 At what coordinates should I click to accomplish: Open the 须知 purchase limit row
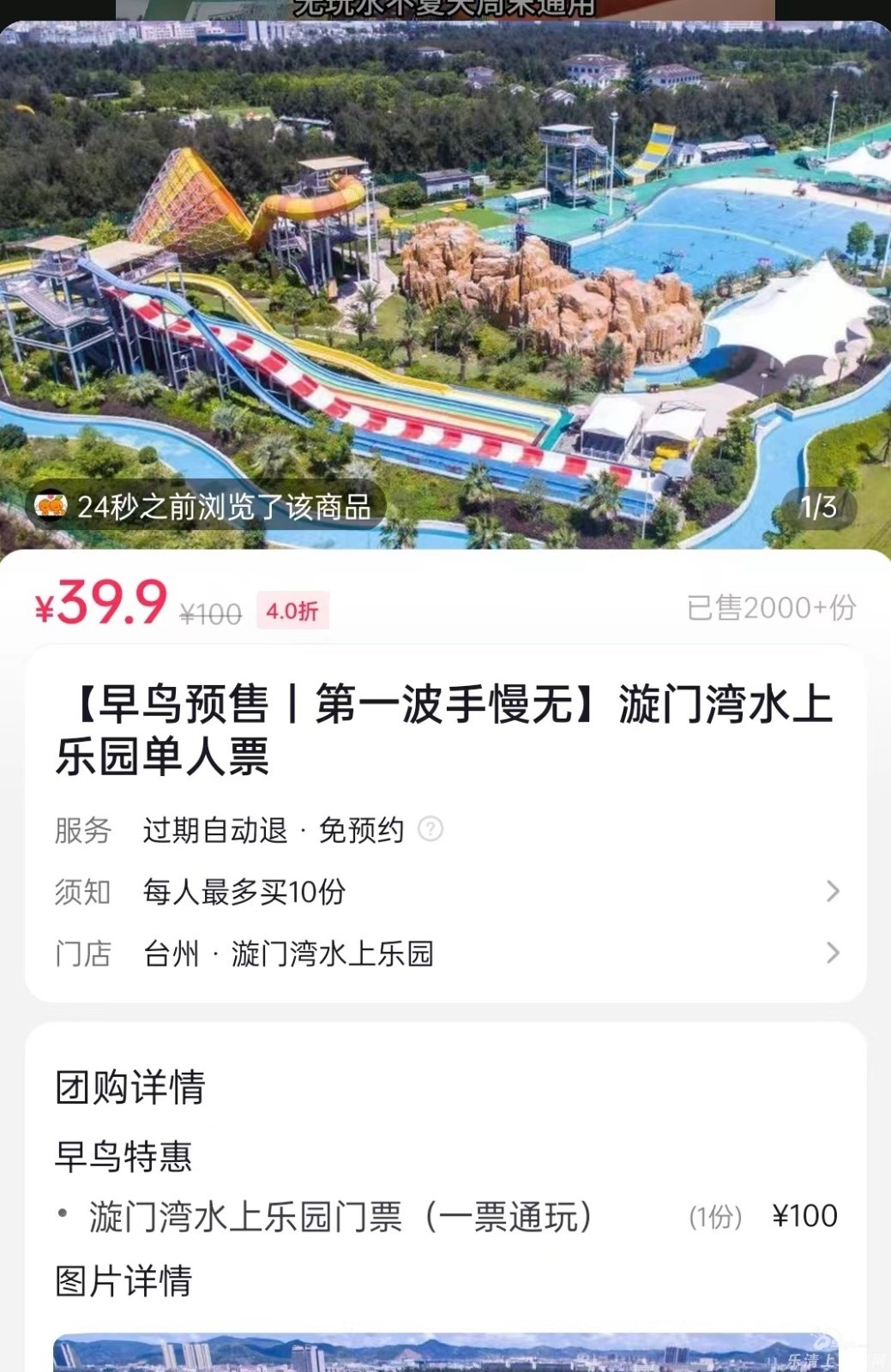click(x=446, y=892)
